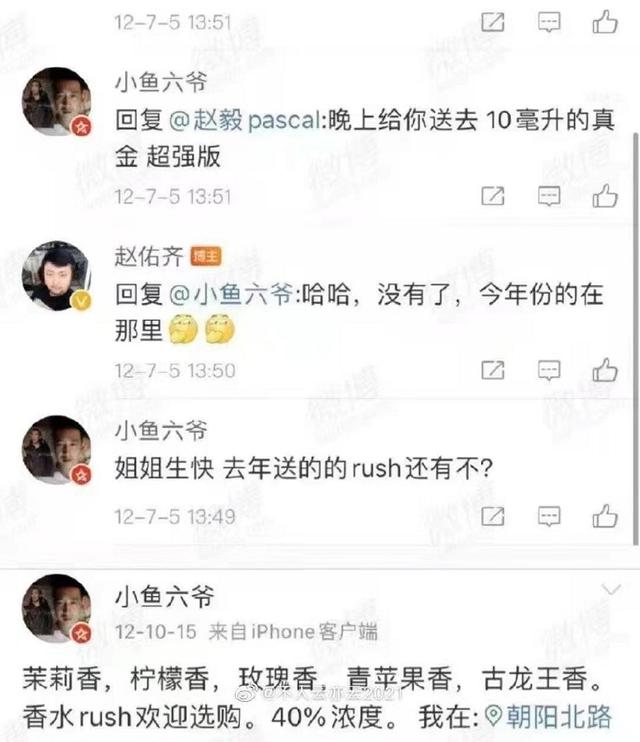
Task: Reply to 赵佑齐's comment via comment icon
Action: point(548,370)
